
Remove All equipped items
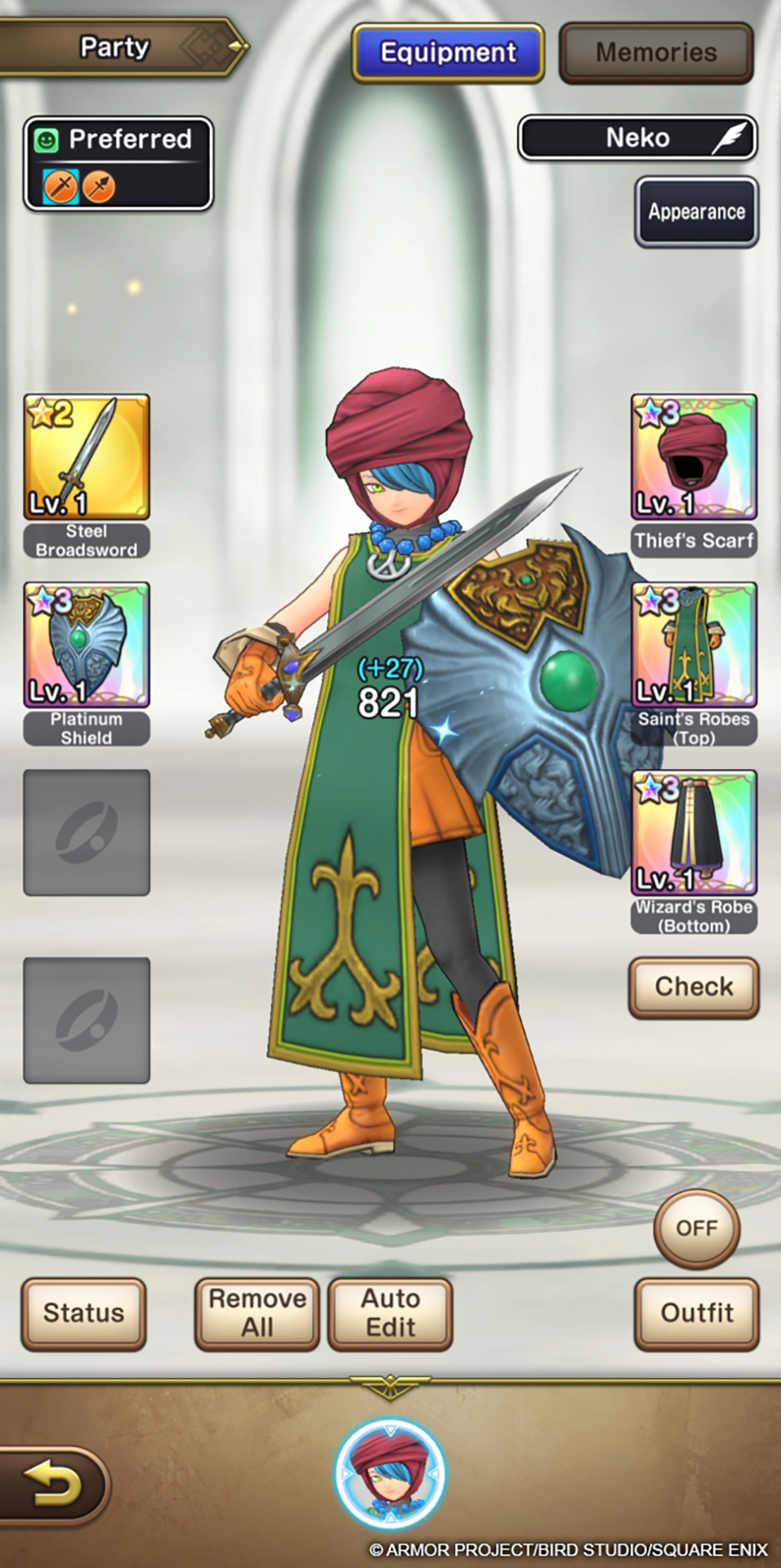(257, 1313)
